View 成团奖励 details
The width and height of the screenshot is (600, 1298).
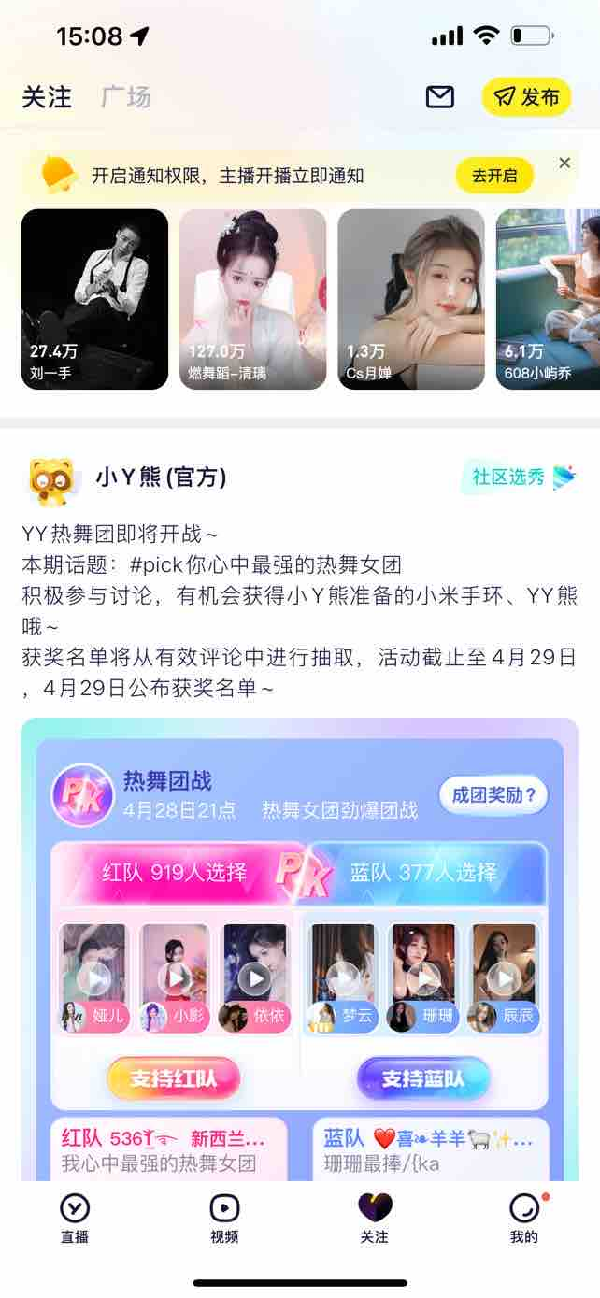(x=494, y=796)
